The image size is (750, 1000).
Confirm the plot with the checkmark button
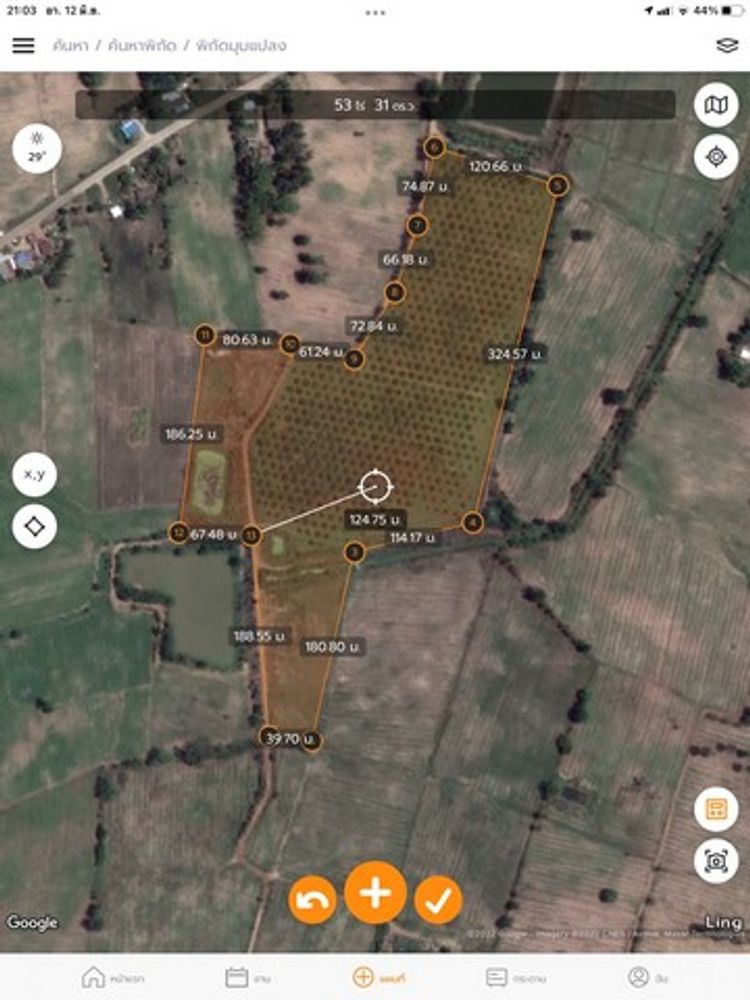pos(438,901)
